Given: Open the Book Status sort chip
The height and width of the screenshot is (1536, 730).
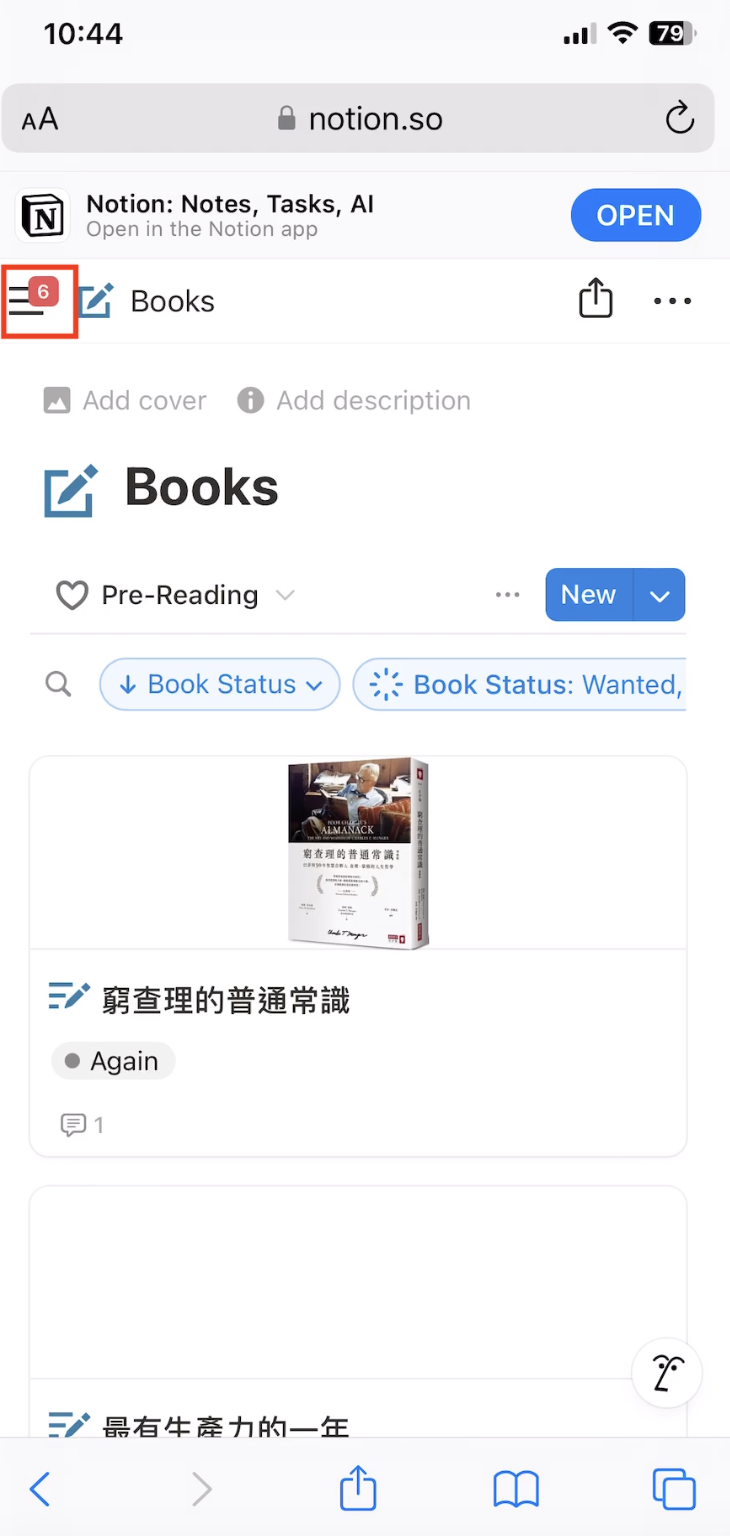Looking at the screenshot, I should 220,685.
